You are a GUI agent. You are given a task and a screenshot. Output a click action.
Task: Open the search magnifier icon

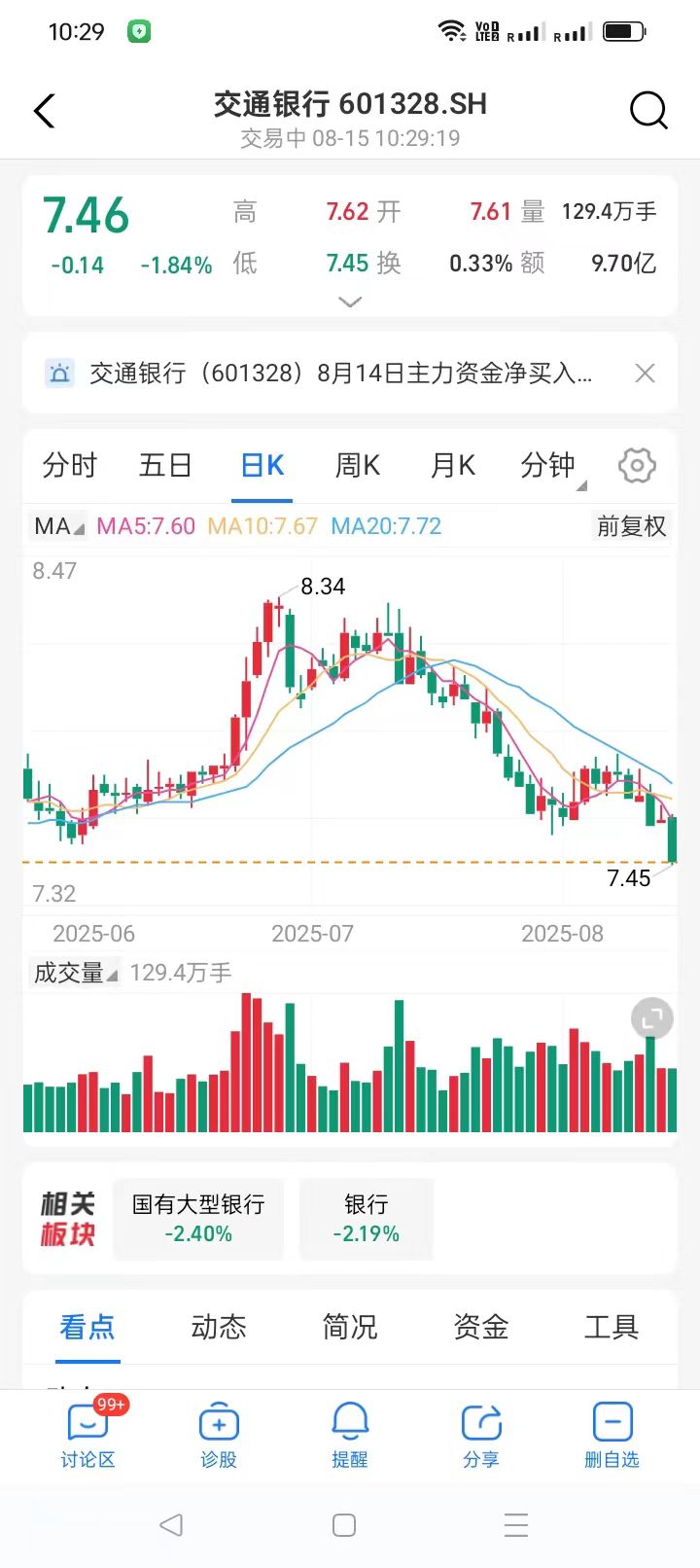647,111
